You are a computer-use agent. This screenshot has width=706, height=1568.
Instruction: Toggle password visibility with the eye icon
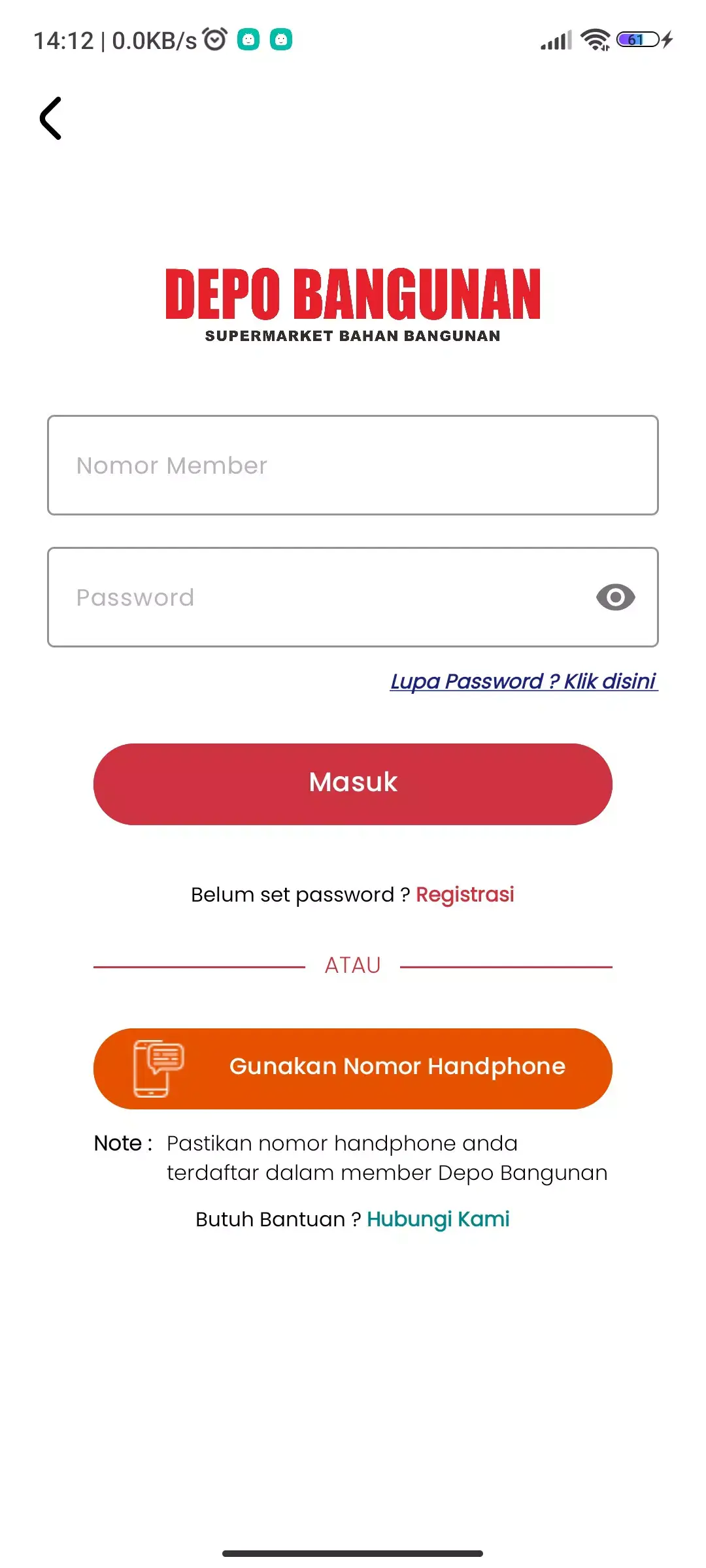[615, 596]
